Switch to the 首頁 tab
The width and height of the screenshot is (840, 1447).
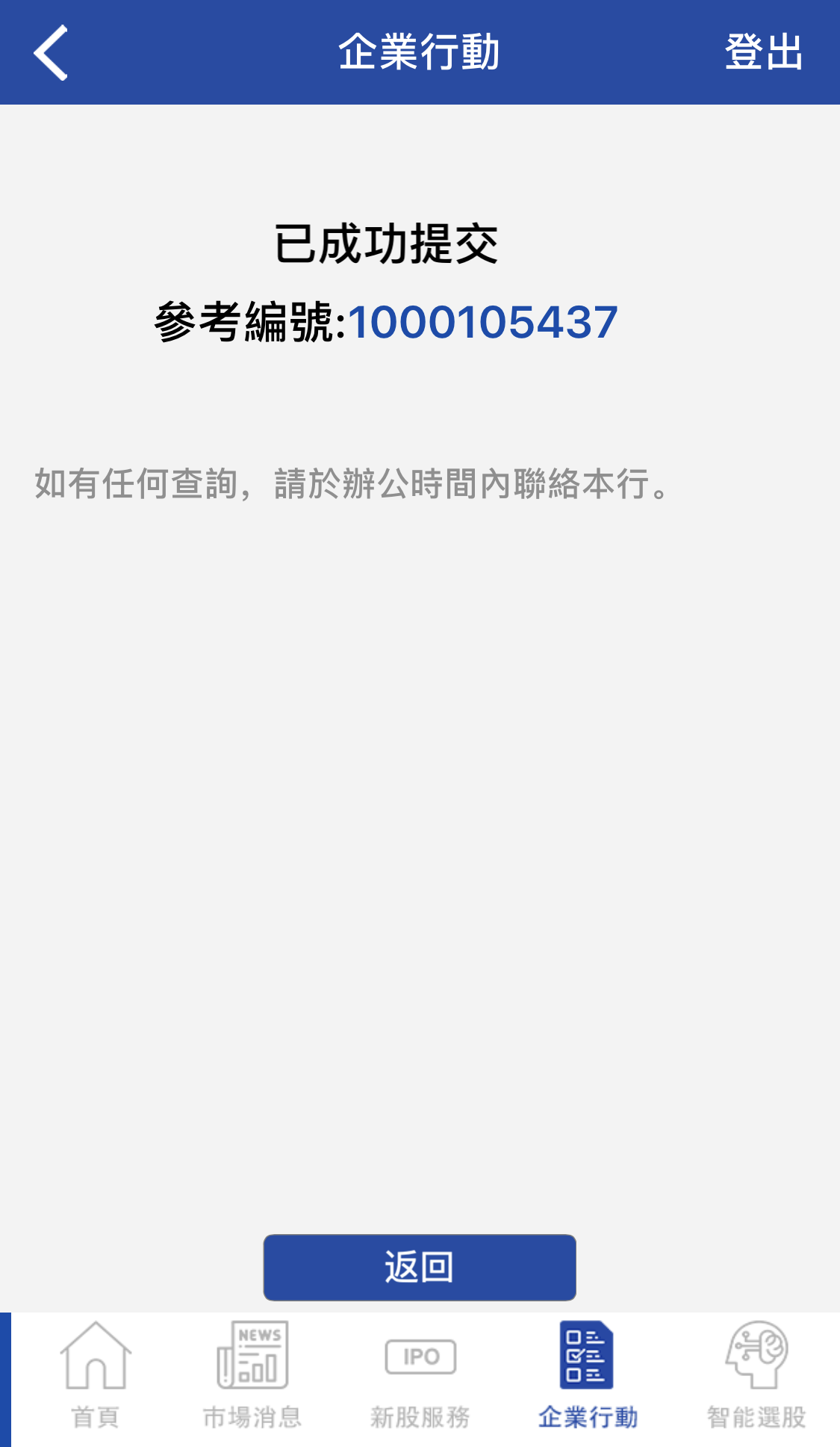click(x=96, y=1376)
